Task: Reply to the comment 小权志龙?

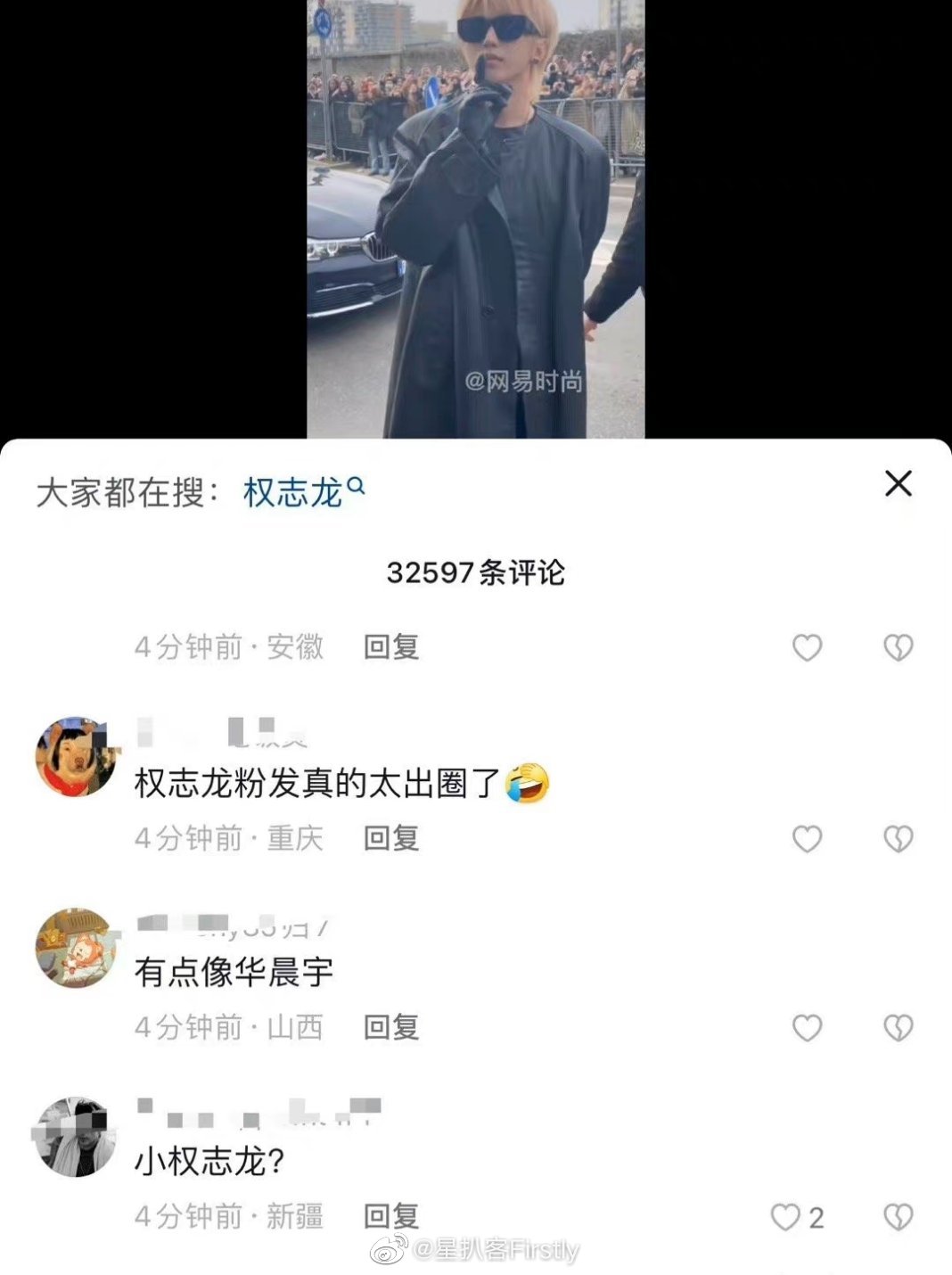Action: pyautogui.click(x=390, y=1217)
